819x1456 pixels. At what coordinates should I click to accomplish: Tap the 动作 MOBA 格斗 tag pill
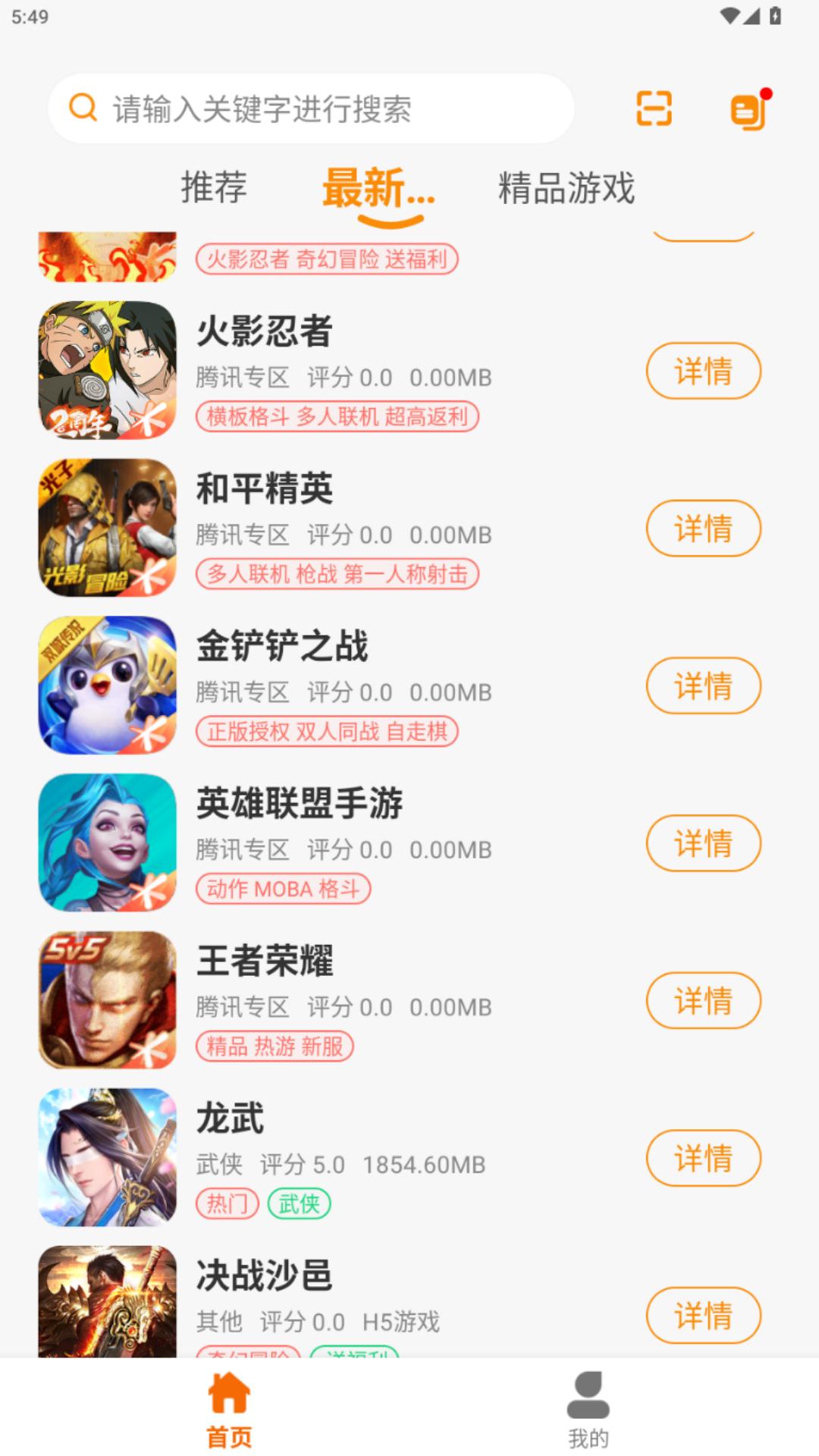point(284,889)
